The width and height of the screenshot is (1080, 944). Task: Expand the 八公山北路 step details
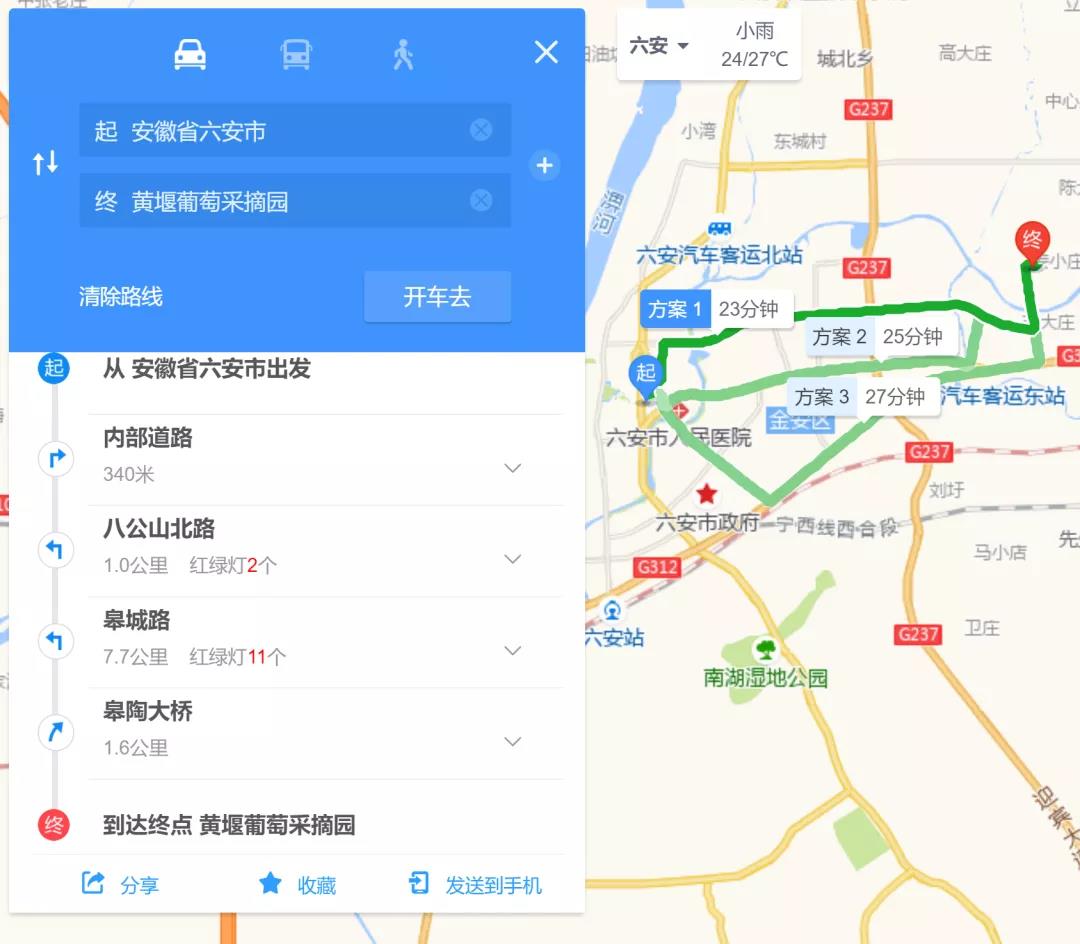tap(513, 559)
